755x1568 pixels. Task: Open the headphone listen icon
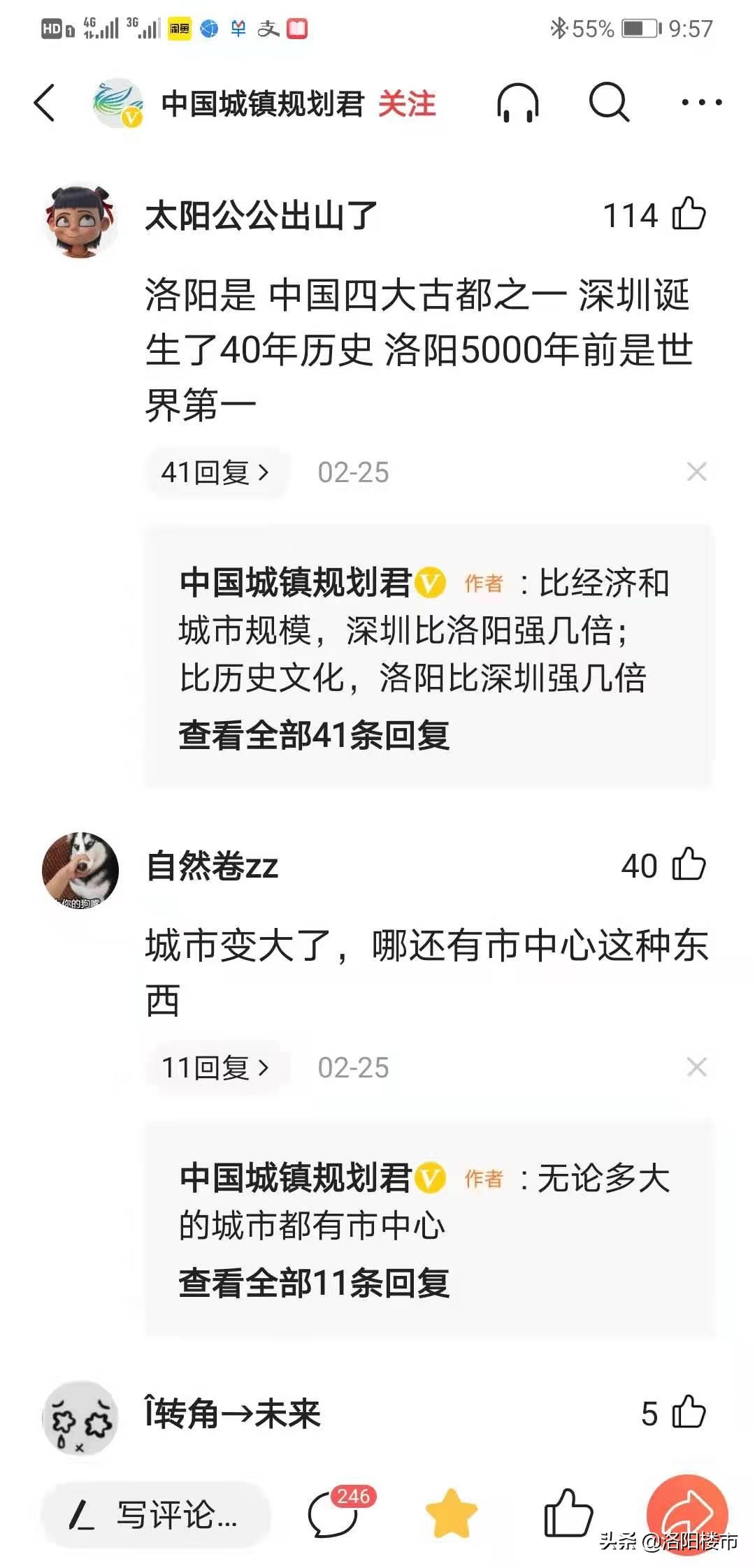517,103
